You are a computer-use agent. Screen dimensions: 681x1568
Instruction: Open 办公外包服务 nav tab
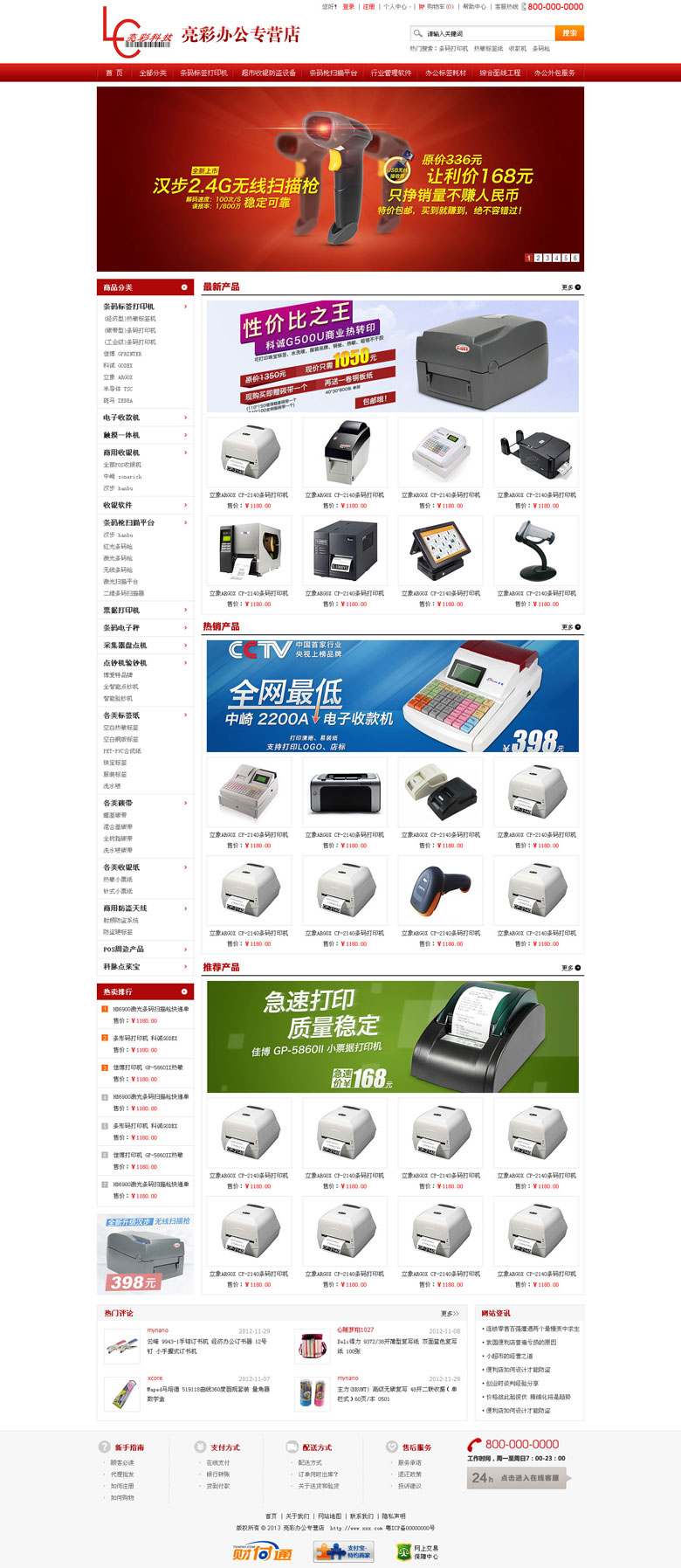[554, 73]
